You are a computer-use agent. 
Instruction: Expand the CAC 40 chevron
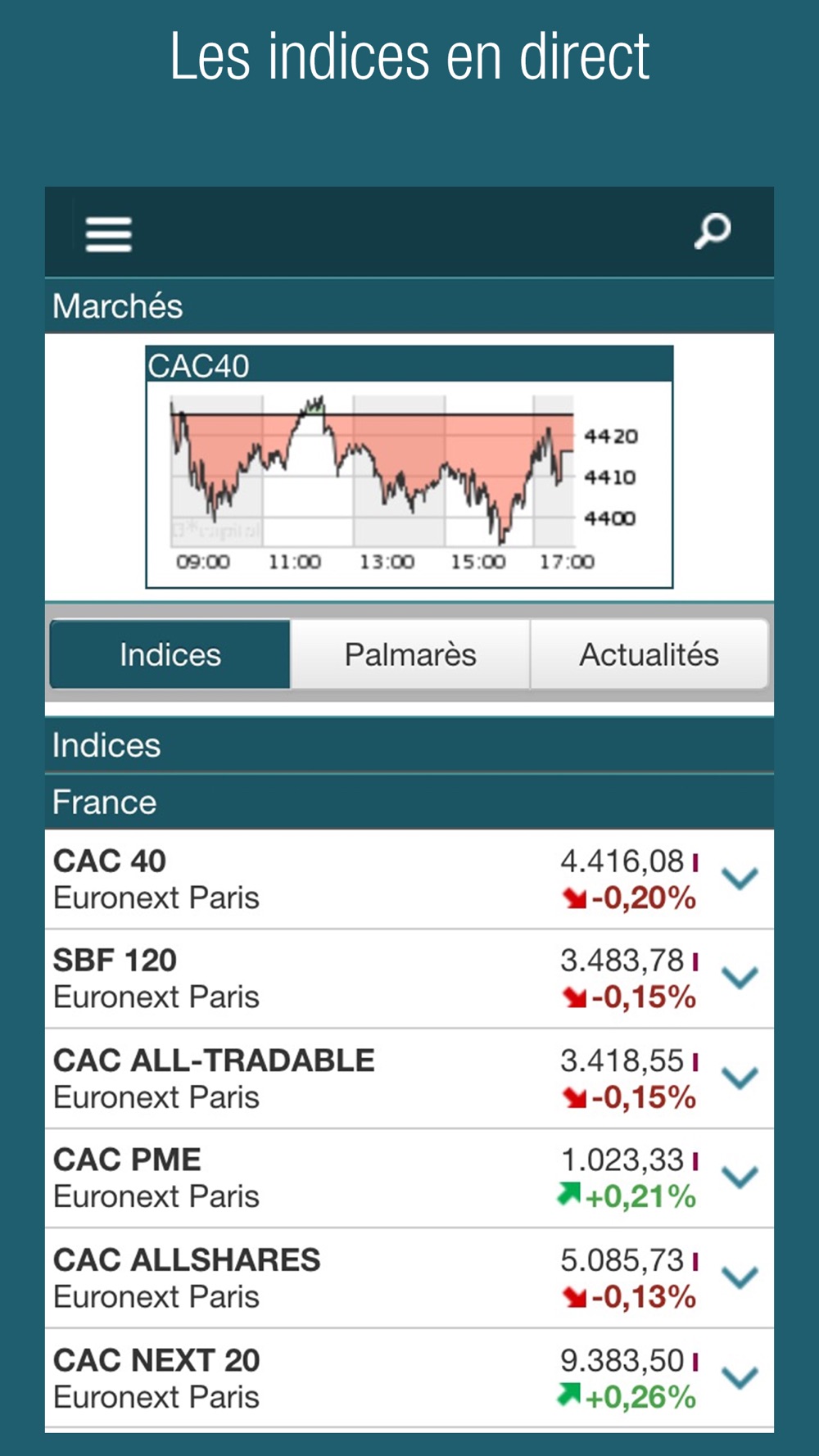(740, 879)
